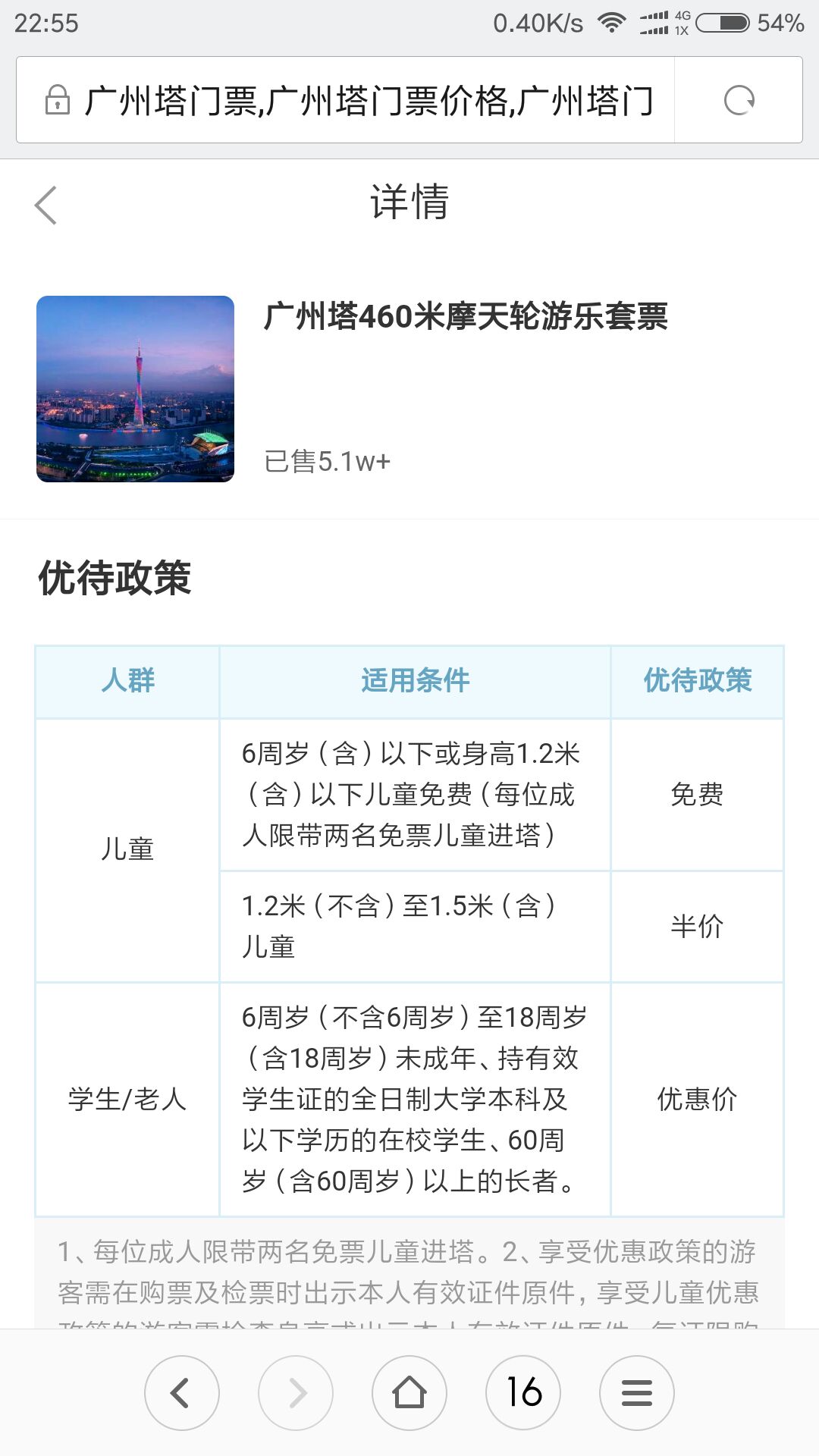The image size is (819, 1456).
Task: View the 16 open browser tabs
Action: click(523, 1392)
